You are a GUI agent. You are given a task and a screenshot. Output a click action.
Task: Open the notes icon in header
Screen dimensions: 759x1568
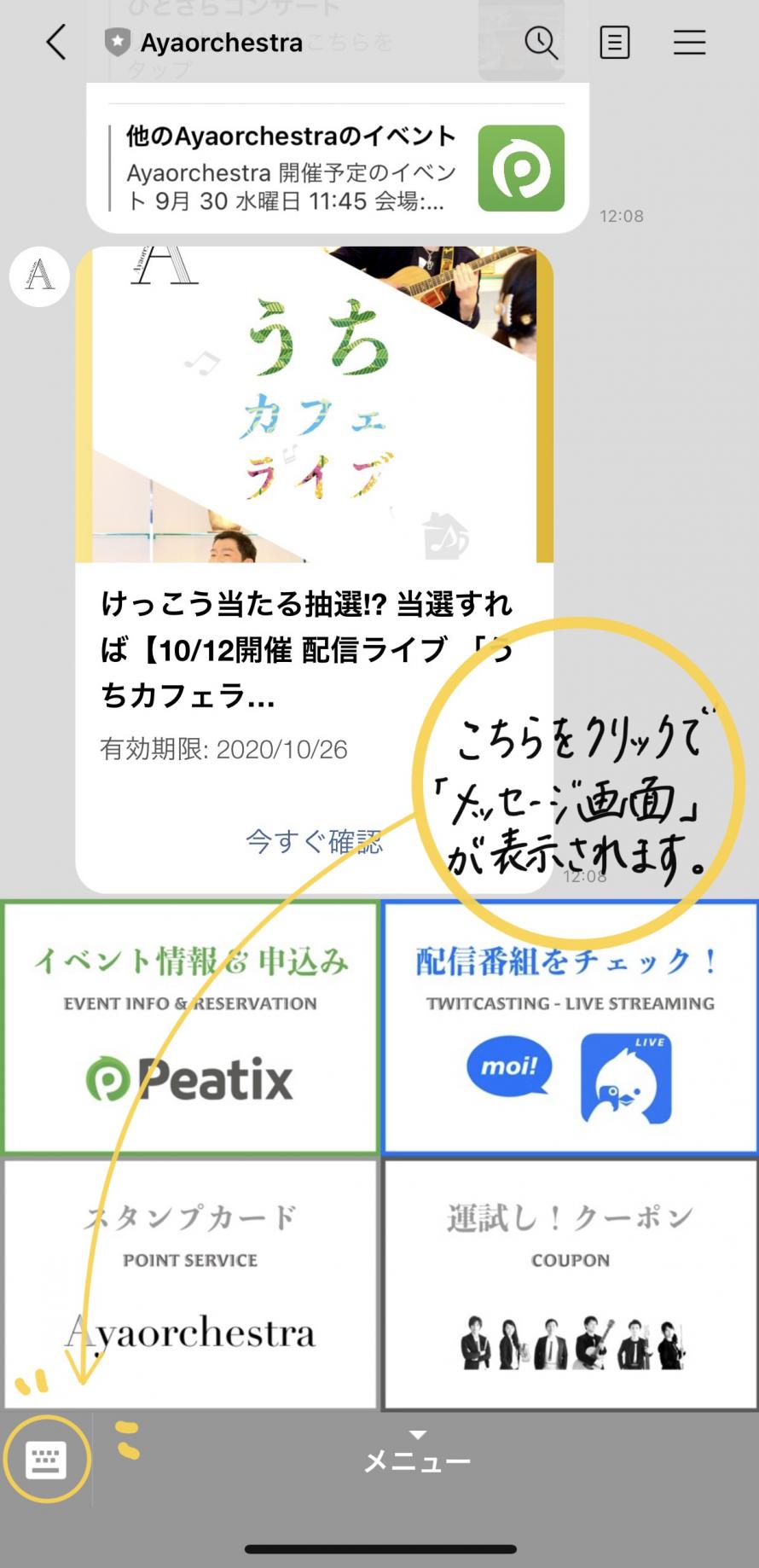[x=614, y=42]
